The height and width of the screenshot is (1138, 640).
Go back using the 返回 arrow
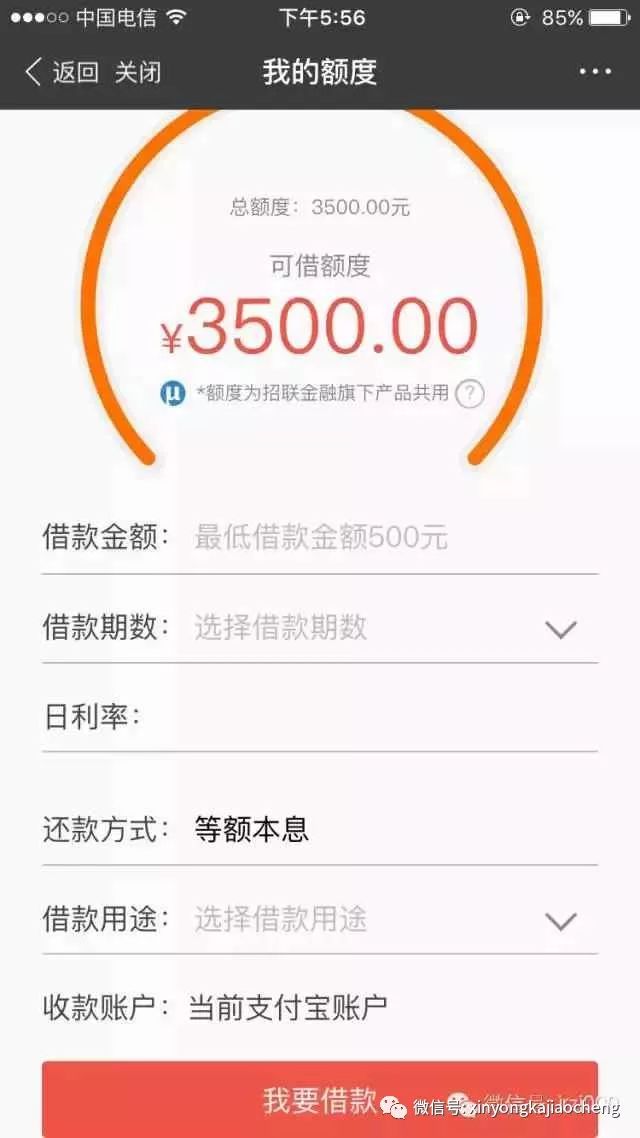58,72
